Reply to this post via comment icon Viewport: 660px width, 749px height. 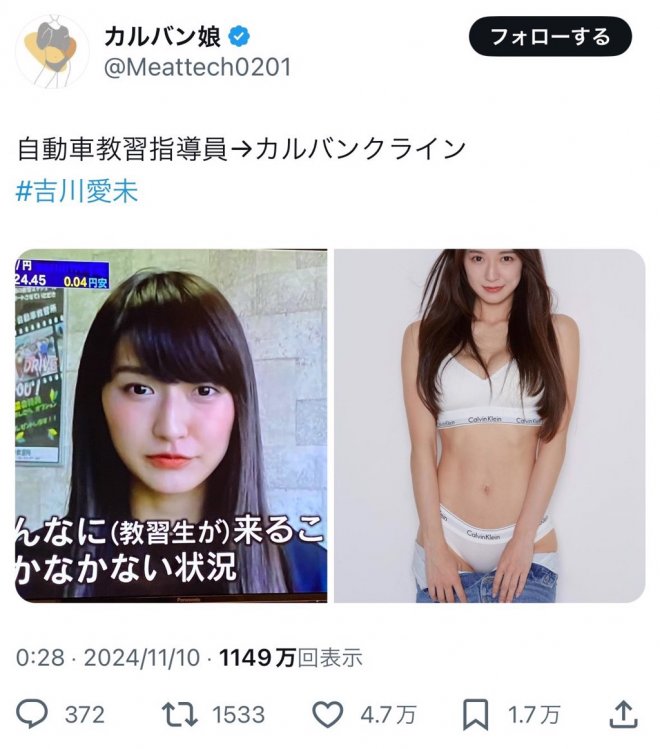pyautogui.click(x=37, y=714)
